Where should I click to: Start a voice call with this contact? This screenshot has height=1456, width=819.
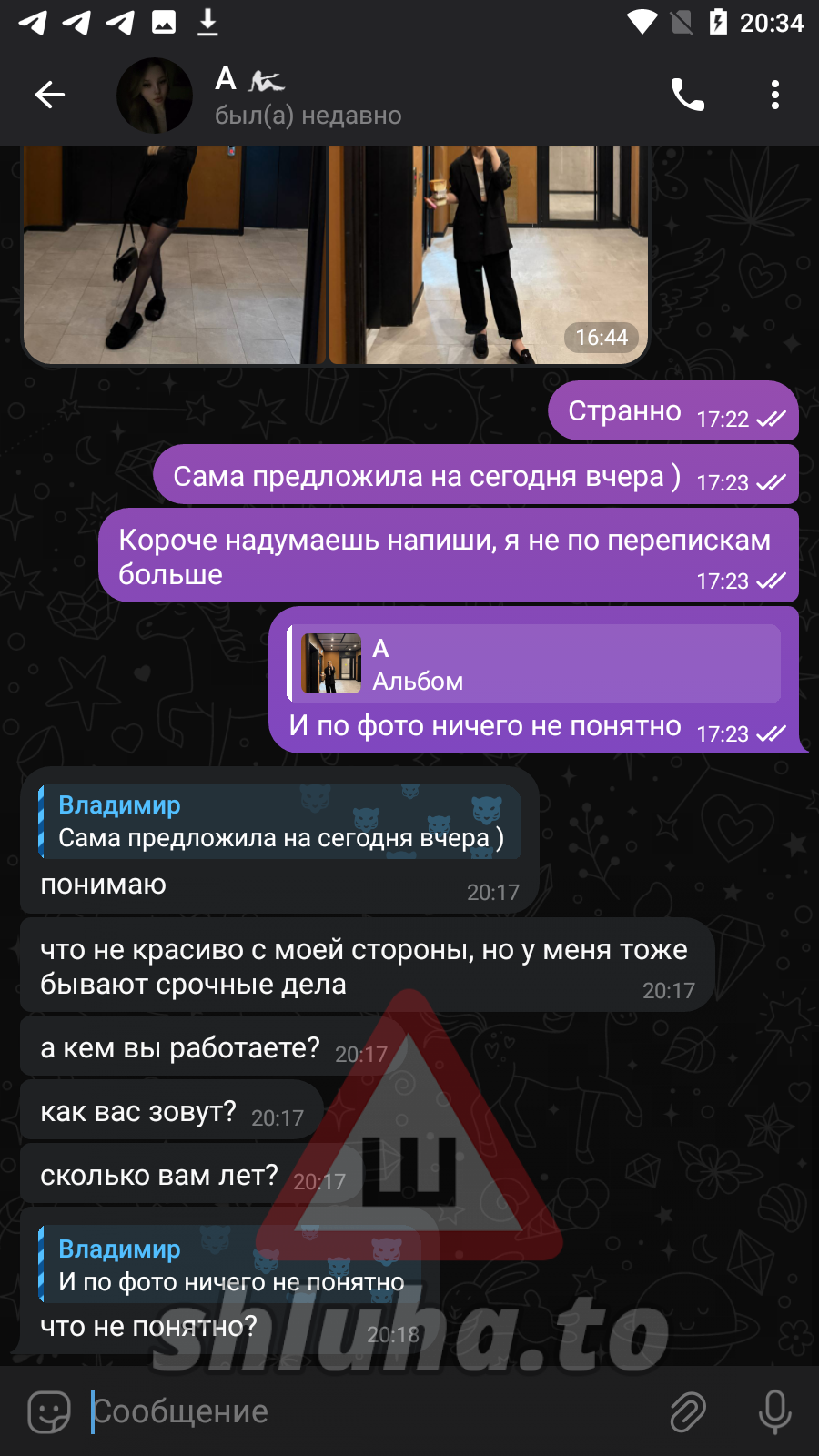pyautogui.click(x=687, y=95)
